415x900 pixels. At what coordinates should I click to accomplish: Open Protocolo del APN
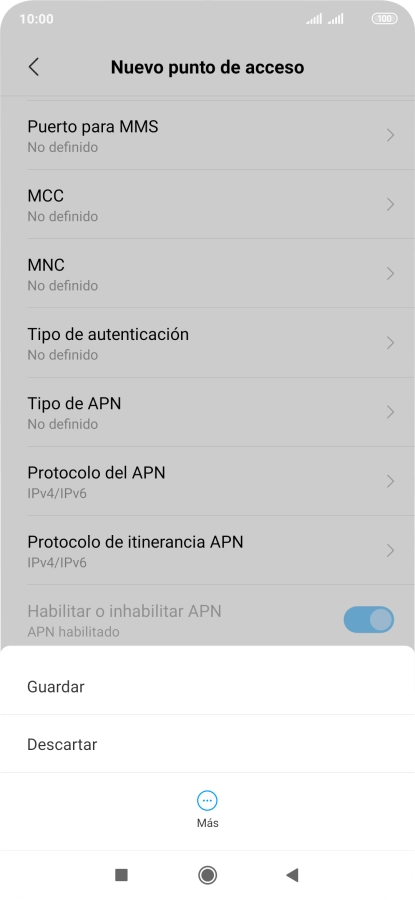pyautogui.click(x=207, y=481)
